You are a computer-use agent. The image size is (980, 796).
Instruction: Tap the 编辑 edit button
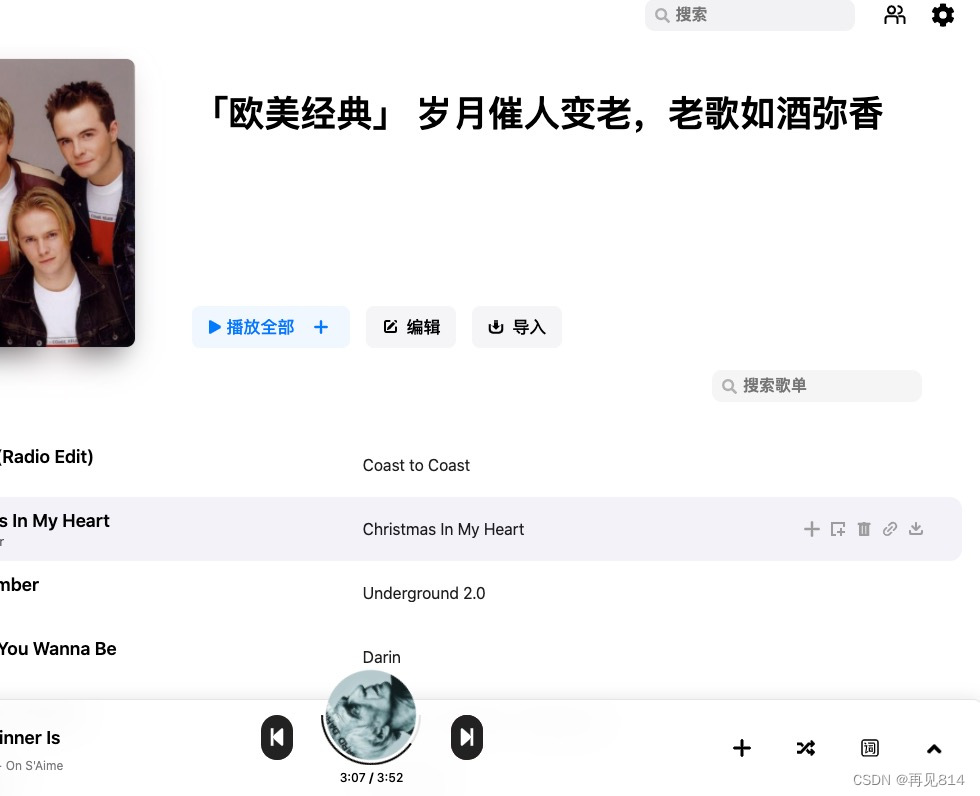coord(411,327)
